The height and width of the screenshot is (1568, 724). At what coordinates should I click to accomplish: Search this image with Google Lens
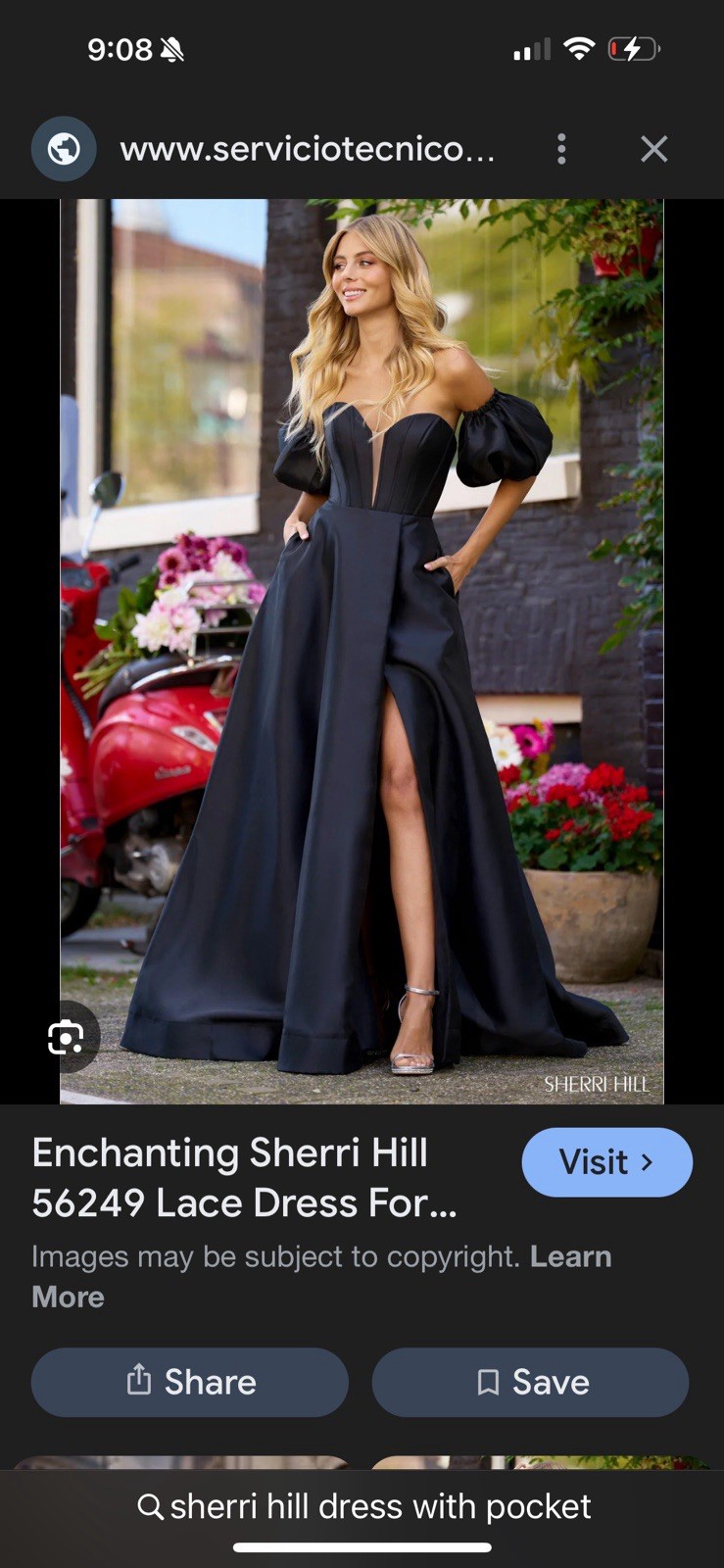pyautogui.click(x=67, y=1037)
